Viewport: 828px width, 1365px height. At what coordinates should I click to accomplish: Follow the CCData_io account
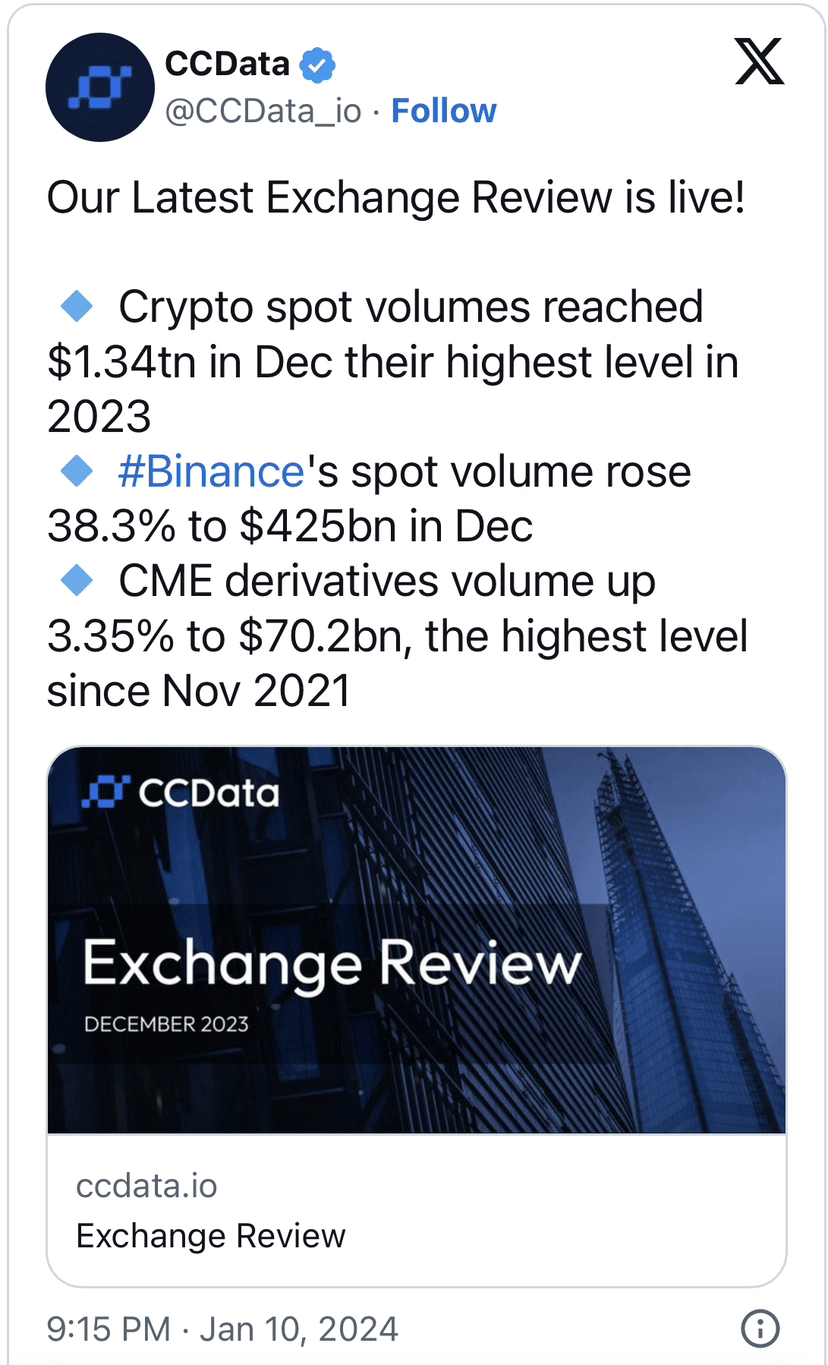coord(443,110)
